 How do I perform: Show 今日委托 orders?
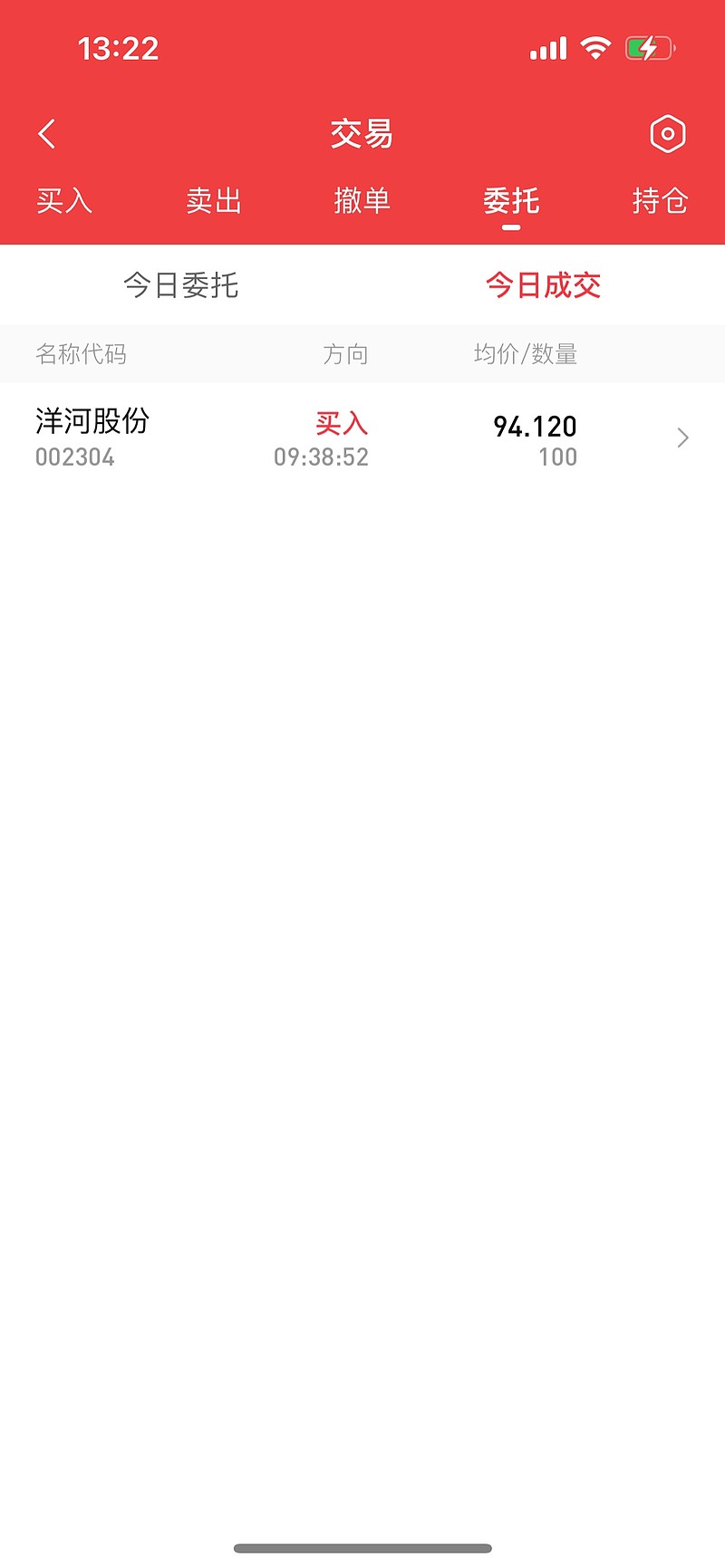181,285
